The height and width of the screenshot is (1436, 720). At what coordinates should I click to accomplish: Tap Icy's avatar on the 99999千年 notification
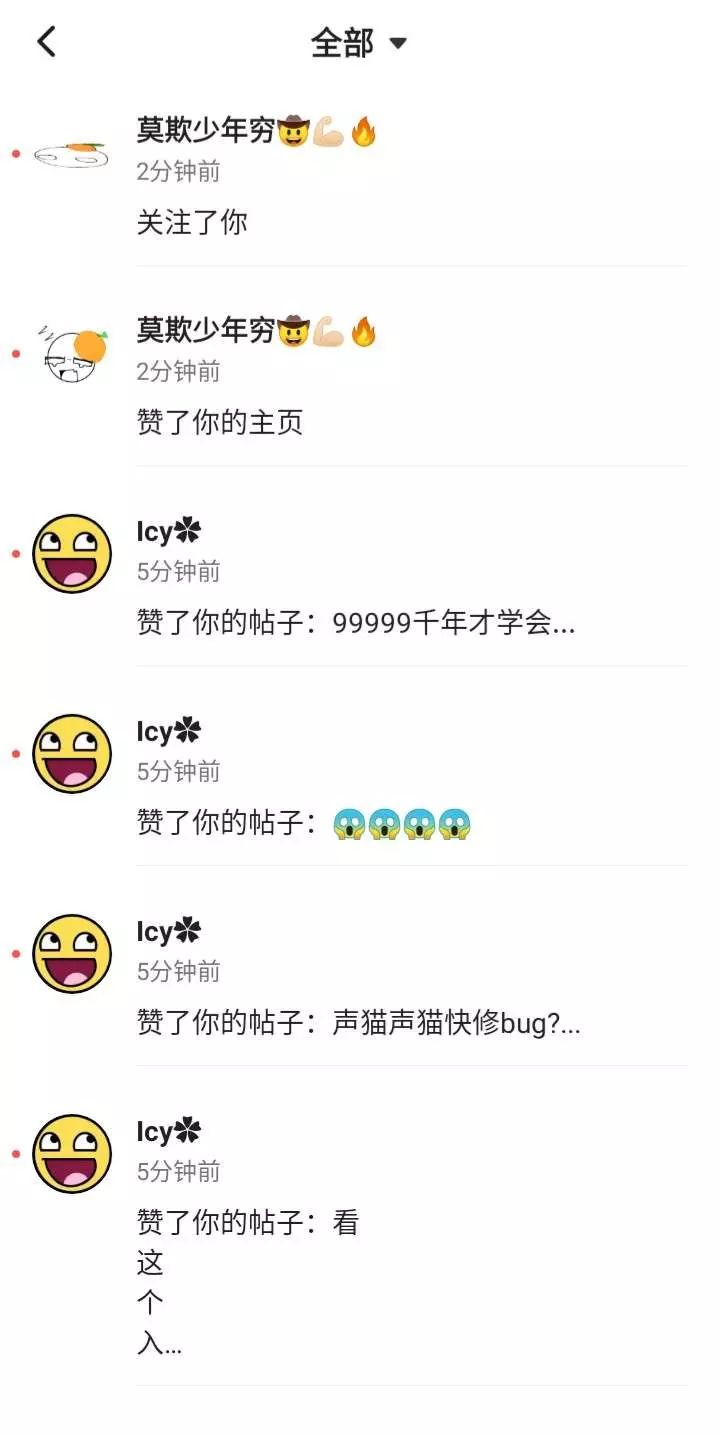tap(72, 554)
